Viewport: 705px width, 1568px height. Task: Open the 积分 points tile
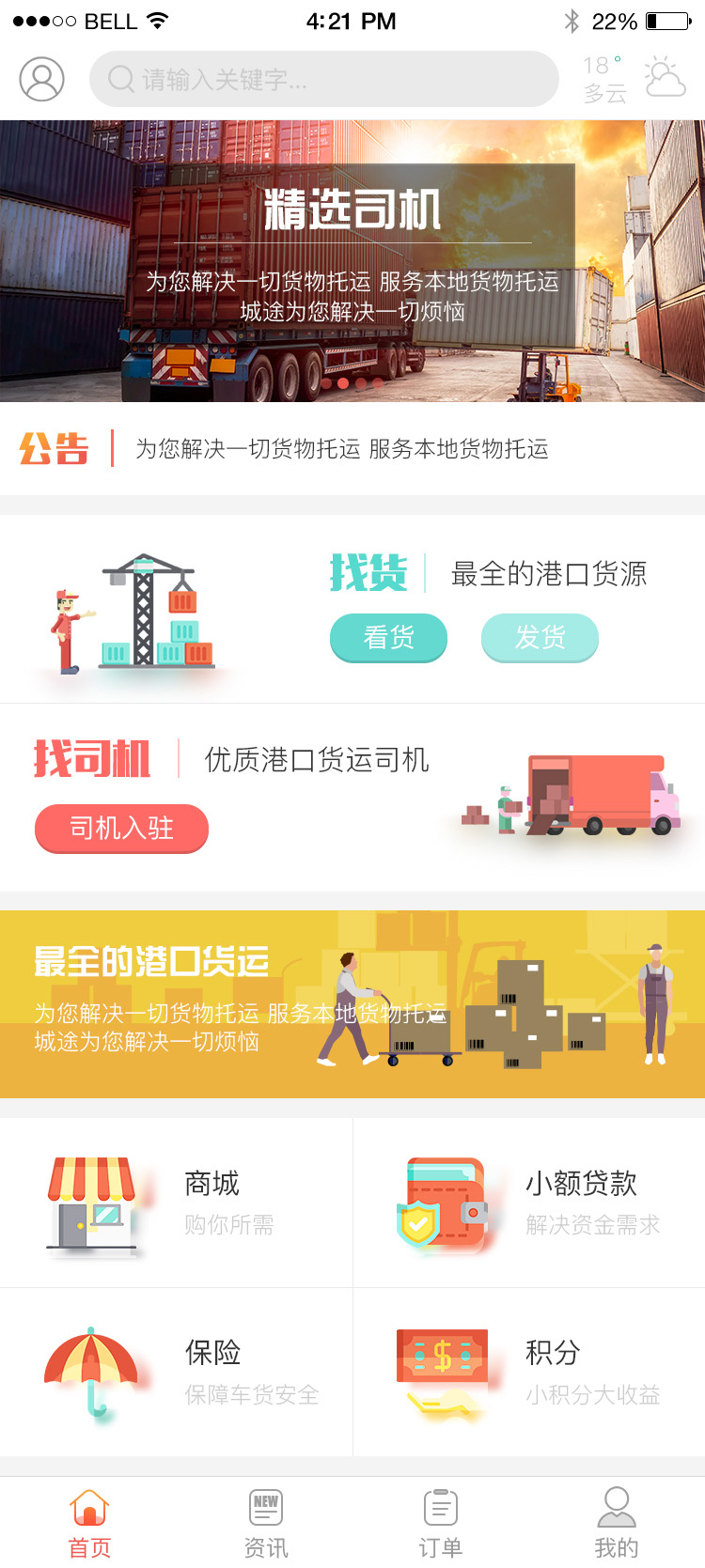pyautogui.click(x=528, y=1372)
